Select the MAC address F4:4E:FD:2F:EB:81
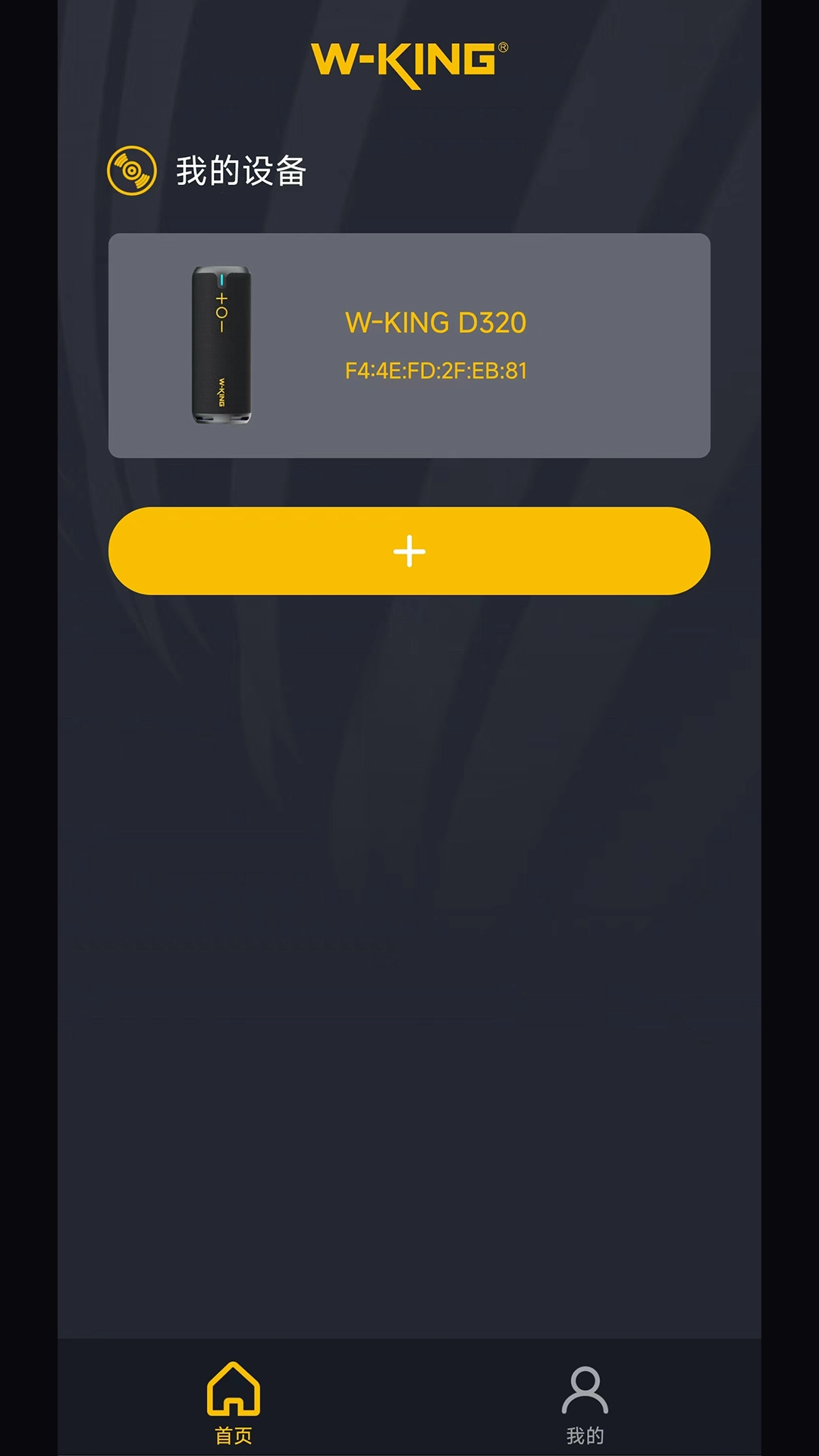The height and width of the screenshot is (1456, 819). [435, 370]
